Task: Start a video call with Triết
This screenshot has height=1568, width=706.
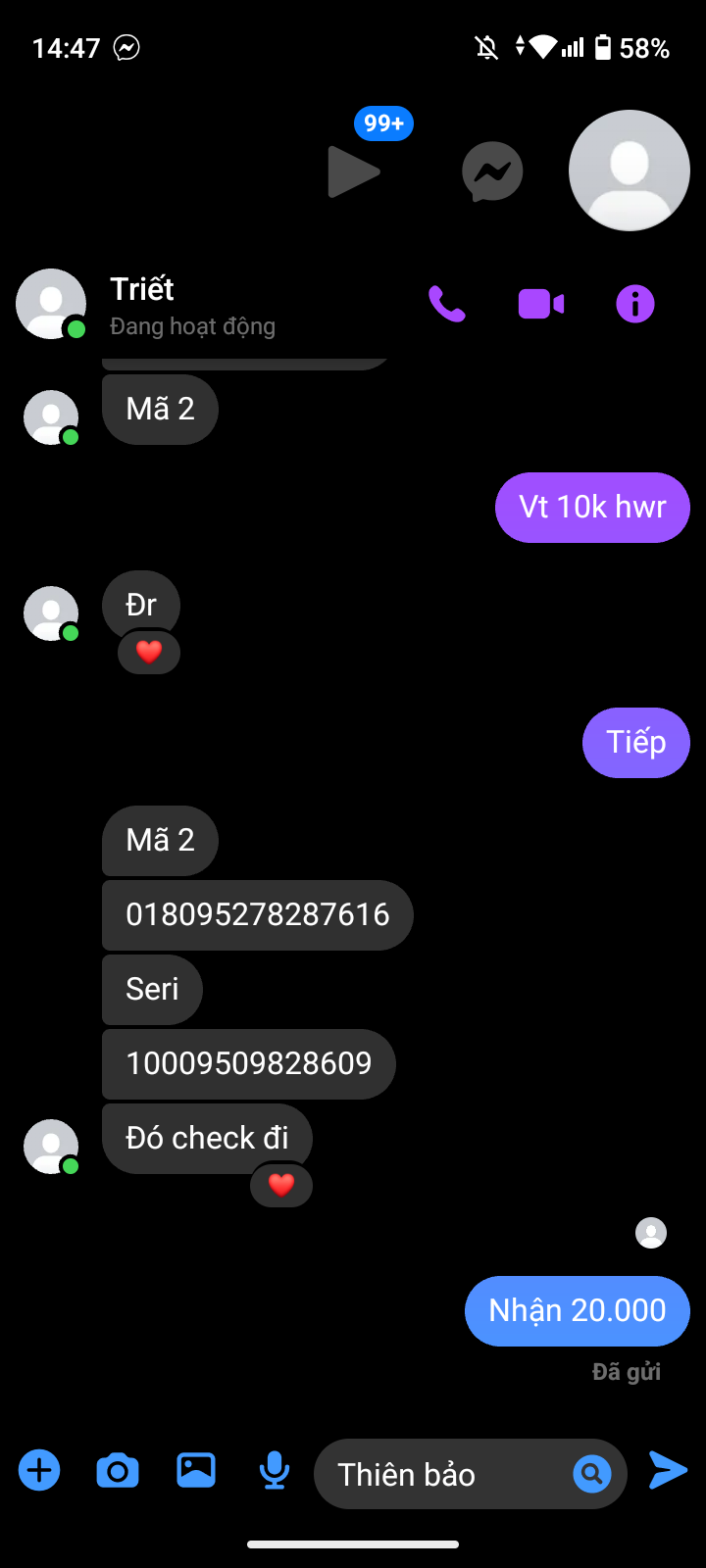Action: click(x=541, y=305)
